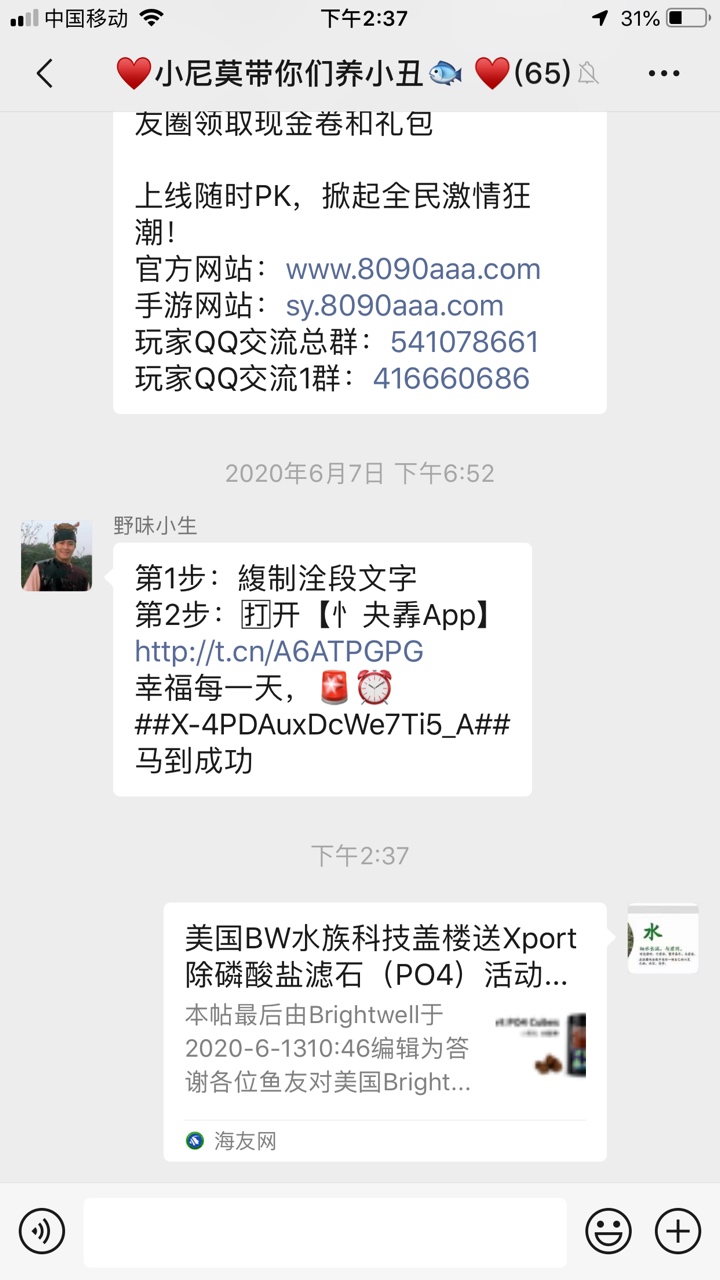Switch to voice message input

pos(42,1230)
